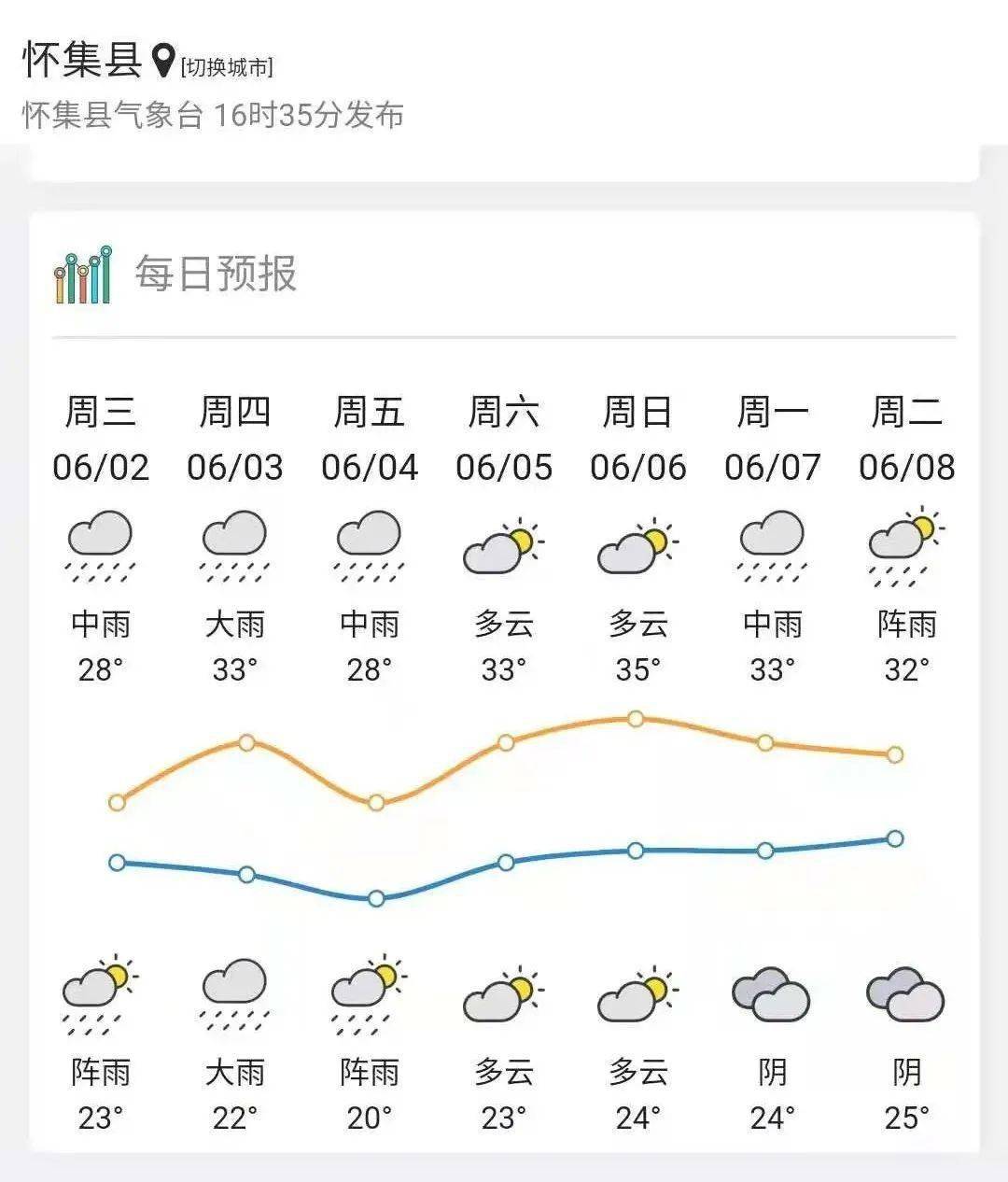This screenshot has width=1008, height=1182.
Task: Click the location pin icon next to 怀集县
Action: tap(164, 58)
